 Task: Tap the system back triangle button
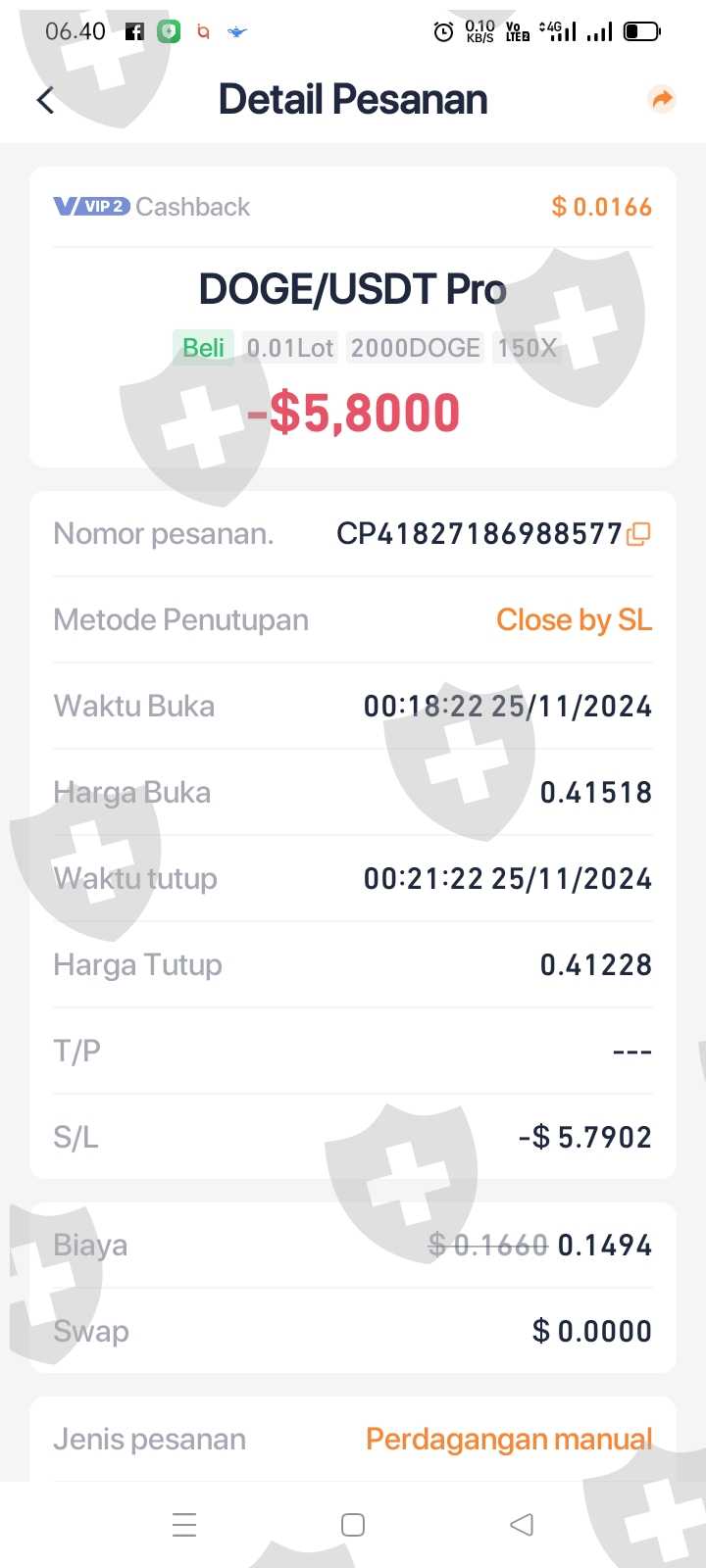click(x=522, y=1525)
